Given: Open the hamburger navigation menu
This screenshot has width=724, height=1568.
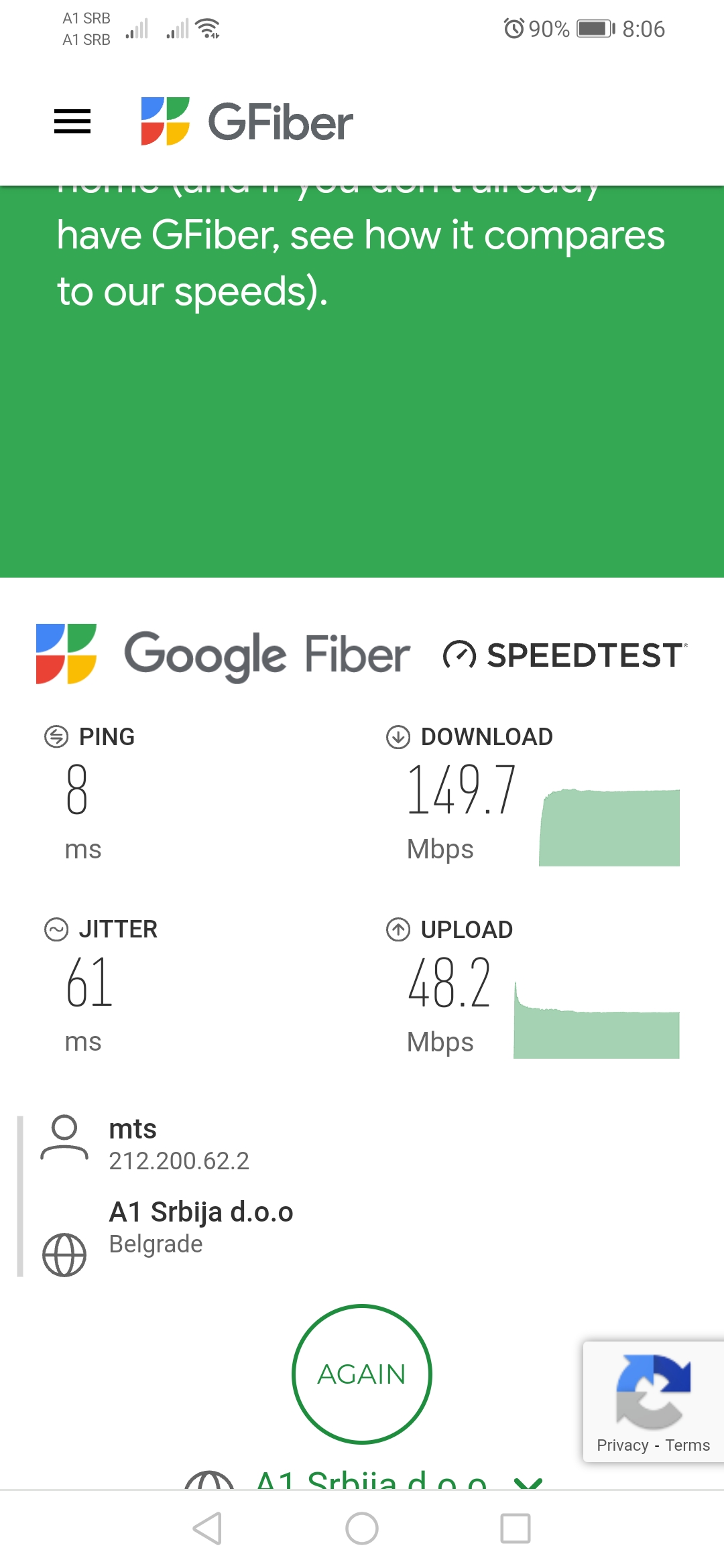Looking at the screenshot, I should (x=72, y=122).
